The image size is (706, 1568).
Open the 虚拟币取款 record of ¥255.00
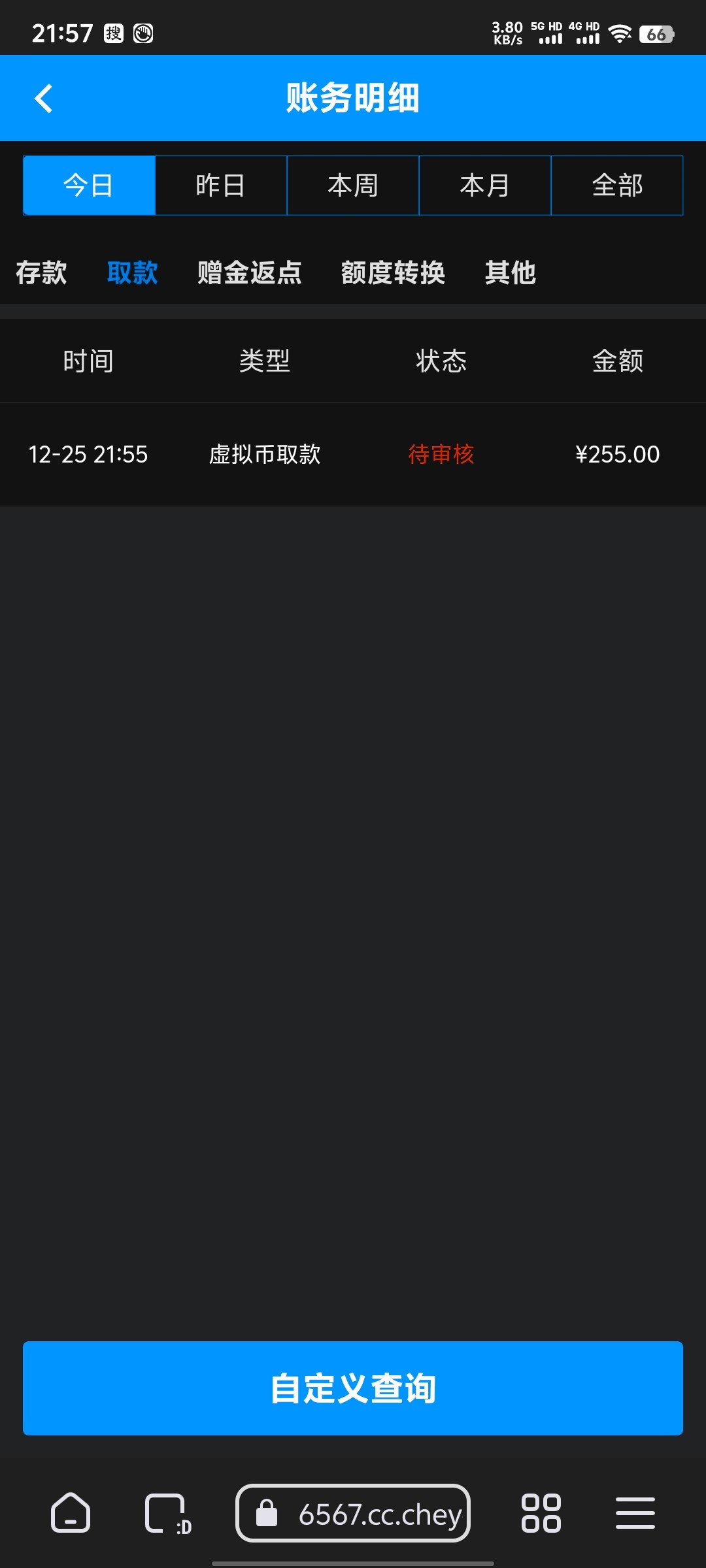[353, 454]
